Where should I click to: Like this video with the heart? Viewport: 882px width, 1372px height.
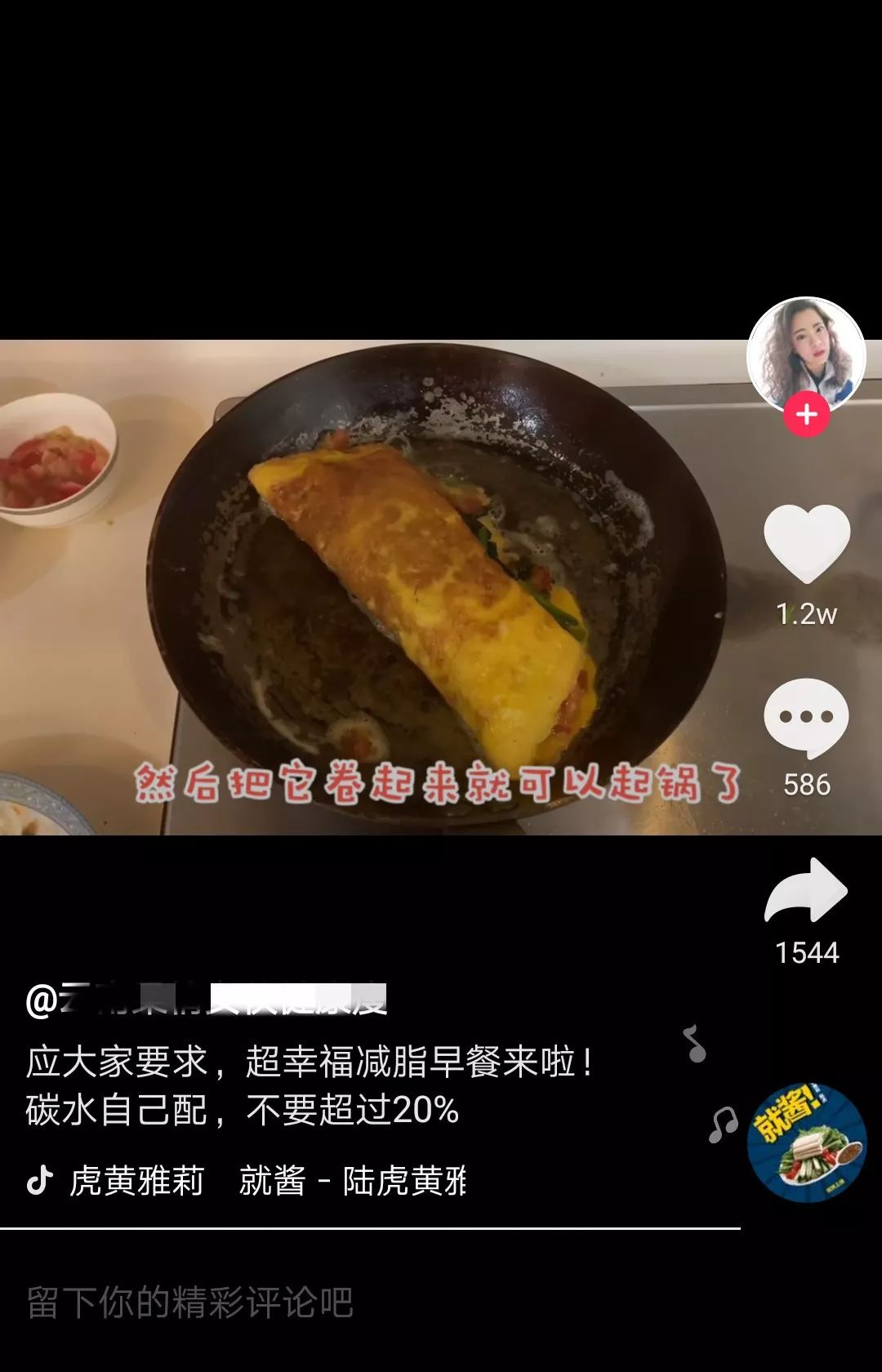coord(806,543)
